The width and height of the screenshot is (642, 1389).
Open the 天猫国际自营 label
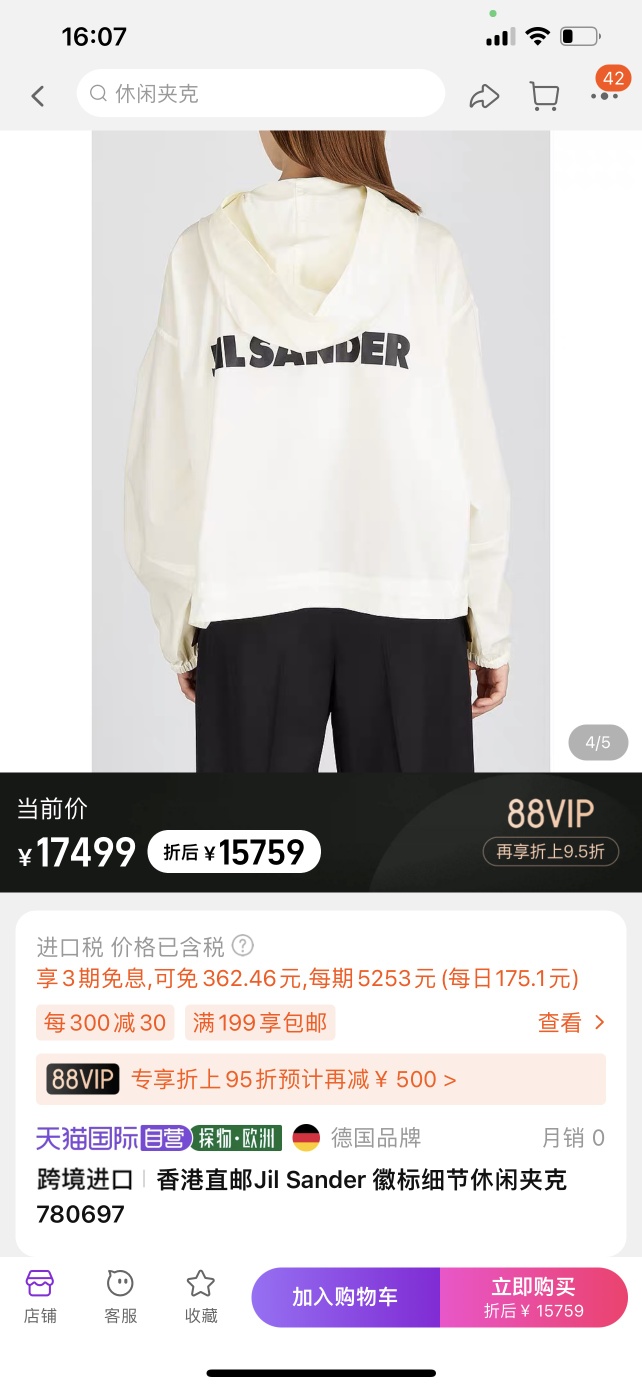(x=112, y=1137)
